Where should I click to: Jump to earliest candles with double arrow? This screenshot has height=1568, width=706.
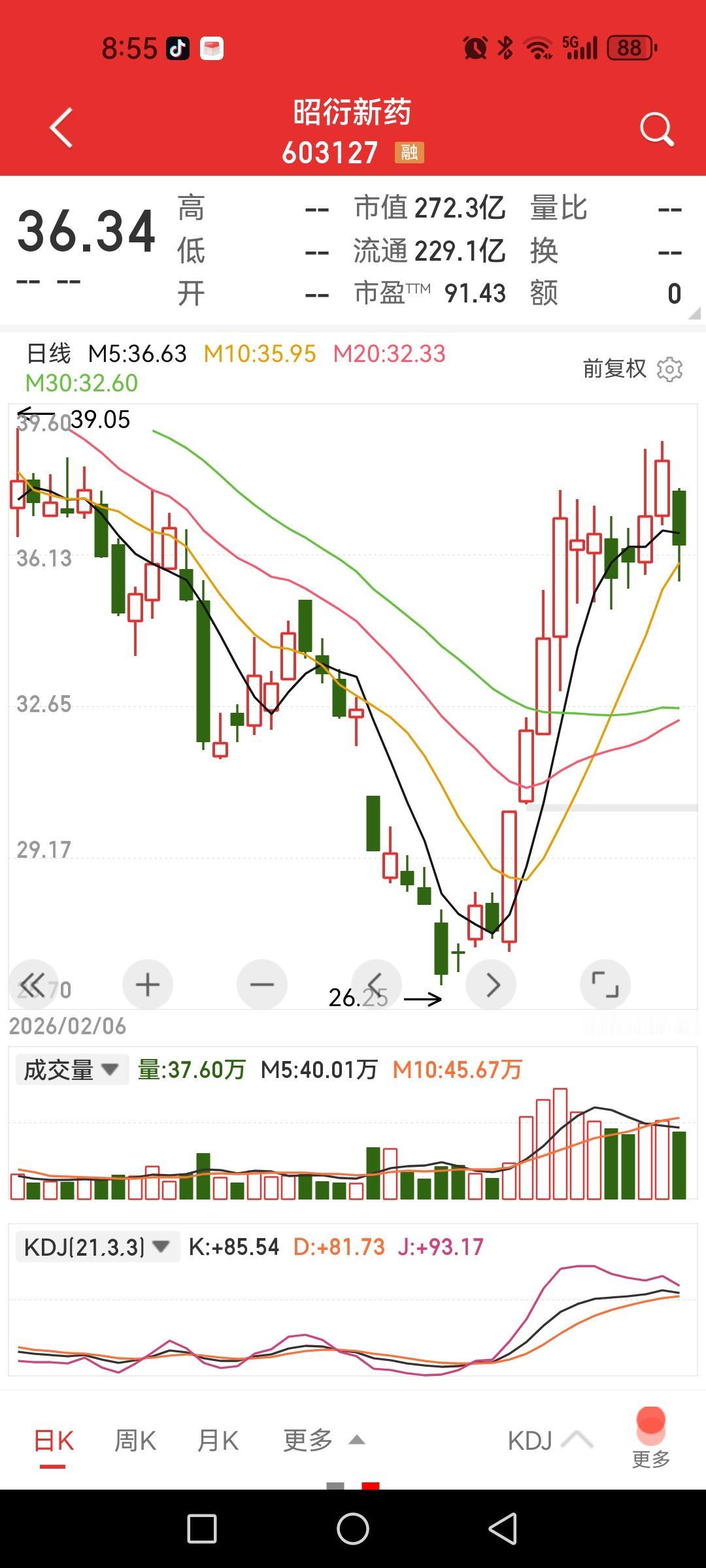[x=33, y=985]
